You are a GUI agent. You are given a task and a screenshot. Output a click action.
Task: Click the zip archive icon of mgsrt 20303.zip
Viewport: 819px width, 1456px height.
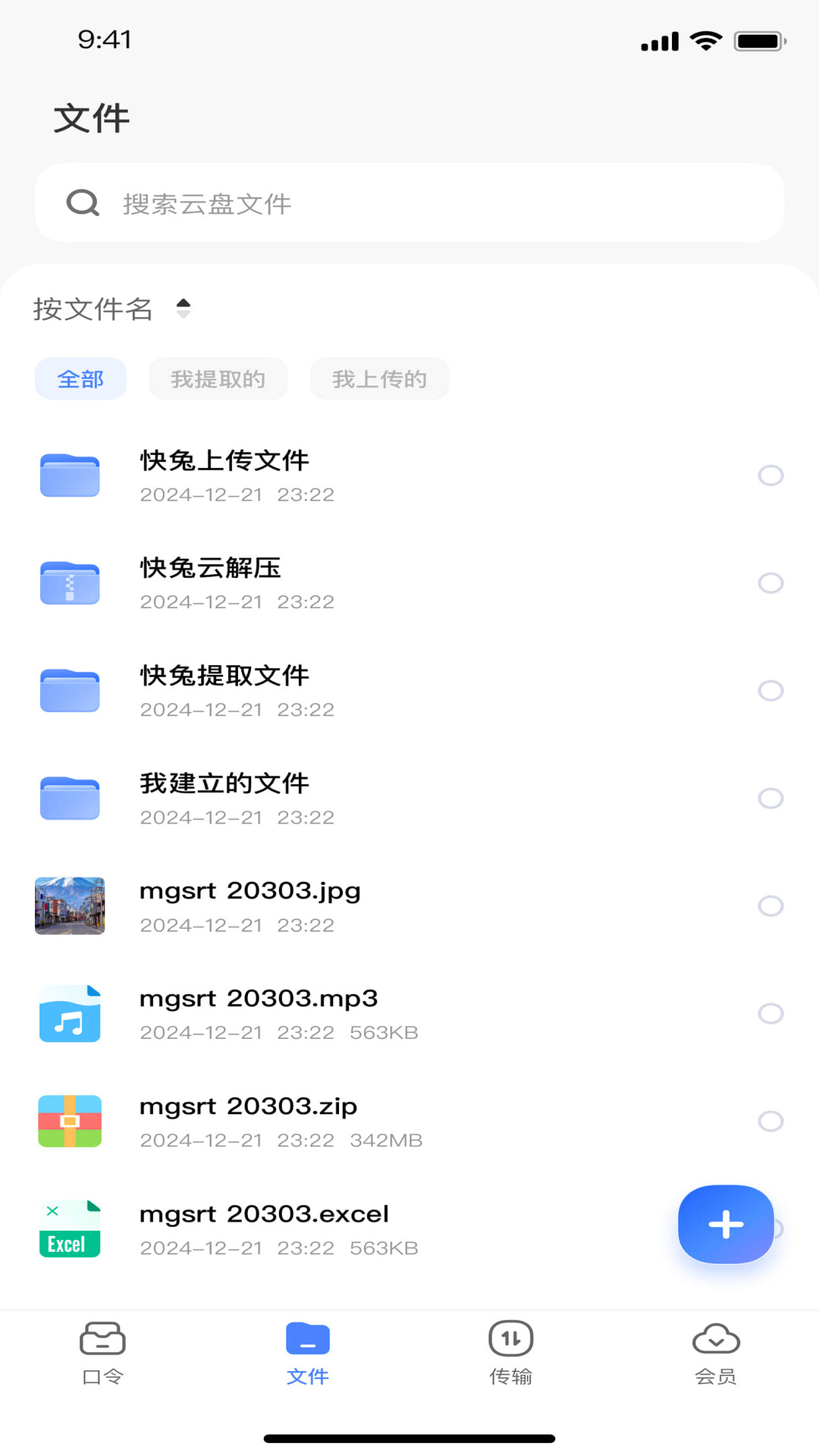70,1121
